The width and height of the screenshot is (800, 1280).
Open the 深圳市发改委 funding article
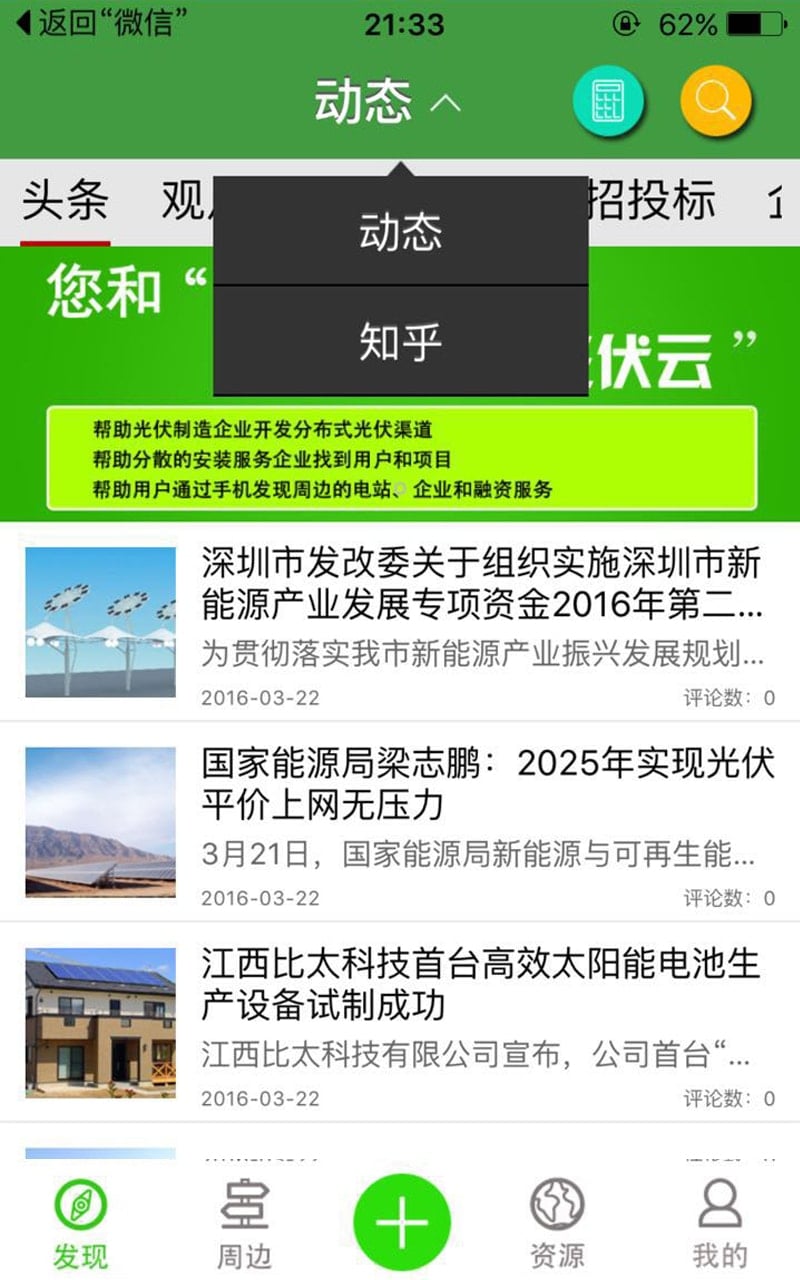tap(400, 622)
